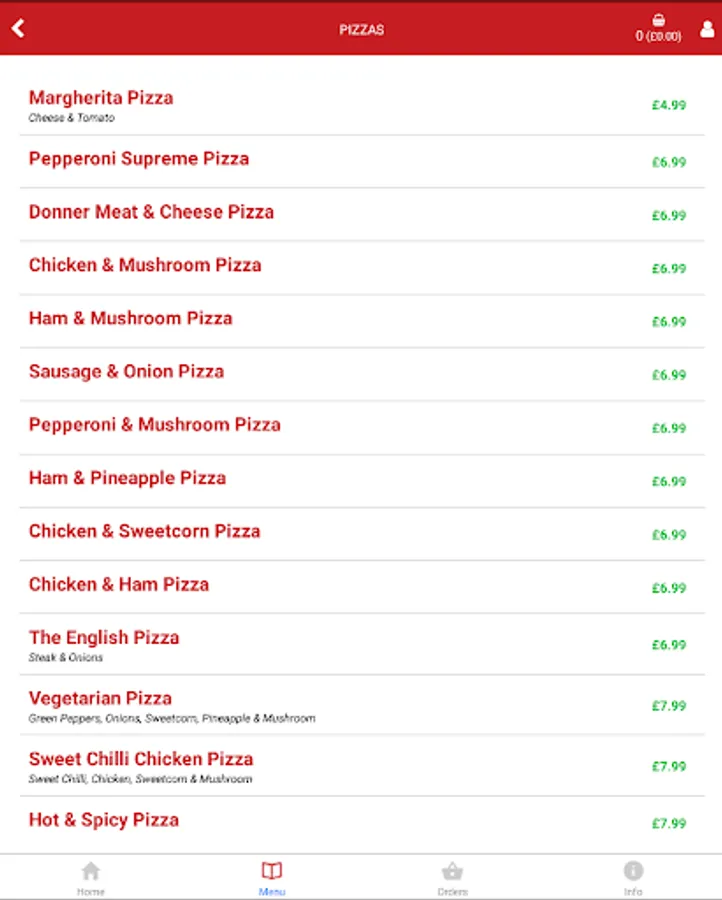This screenshot has height=900, width=722.
Task: Go back using the header arrow
Action: click(x=18, y=28)
